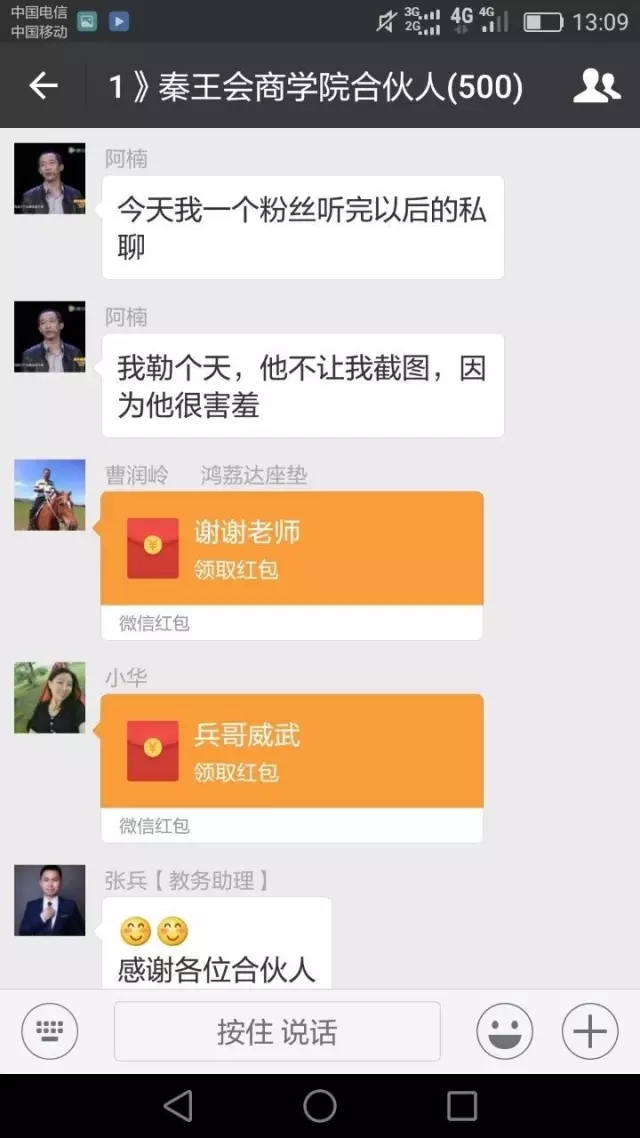640x1138 pixels.
Task: Go back from the group chat
Action: point(43,86)
